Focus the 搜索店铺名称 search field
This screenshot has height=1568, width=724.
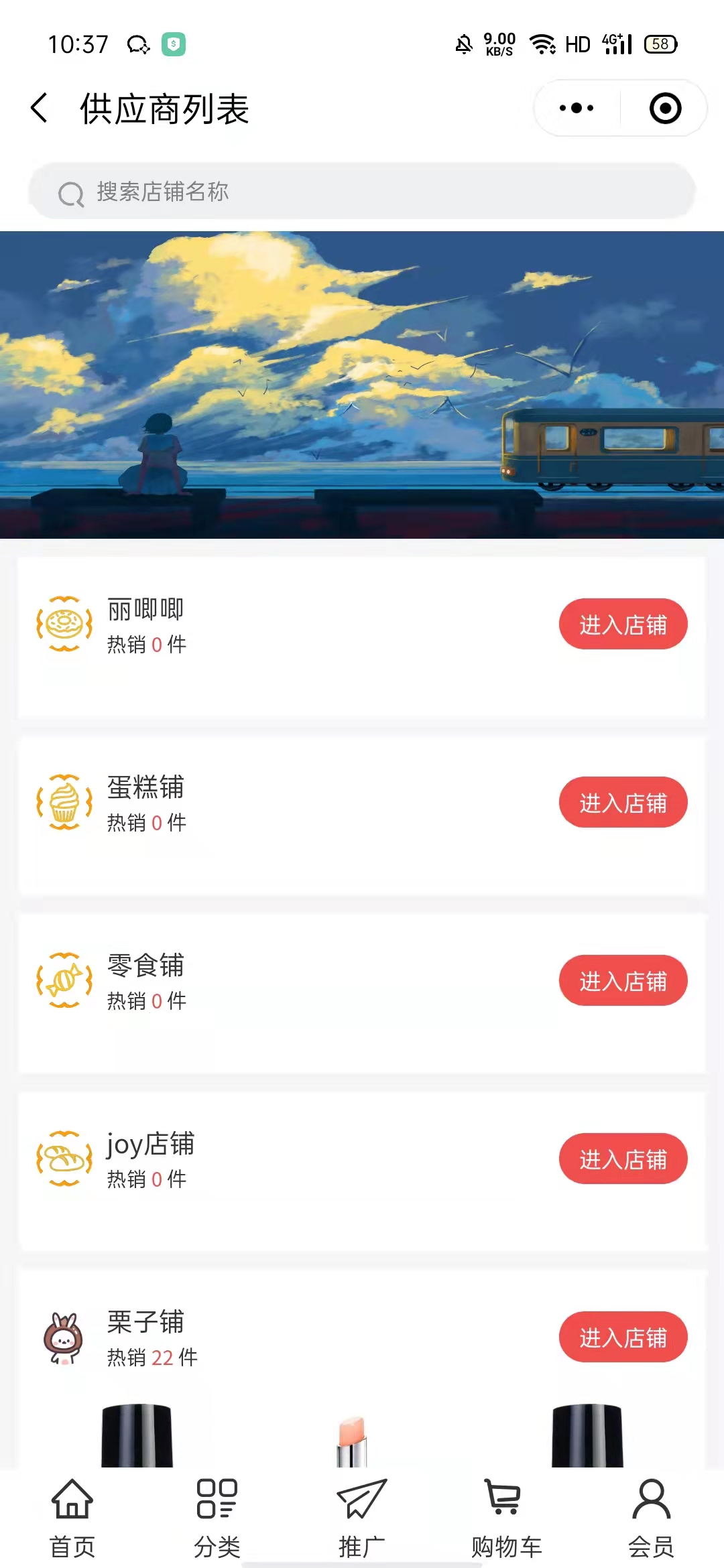pyautogui.click(x=362, y=192)
